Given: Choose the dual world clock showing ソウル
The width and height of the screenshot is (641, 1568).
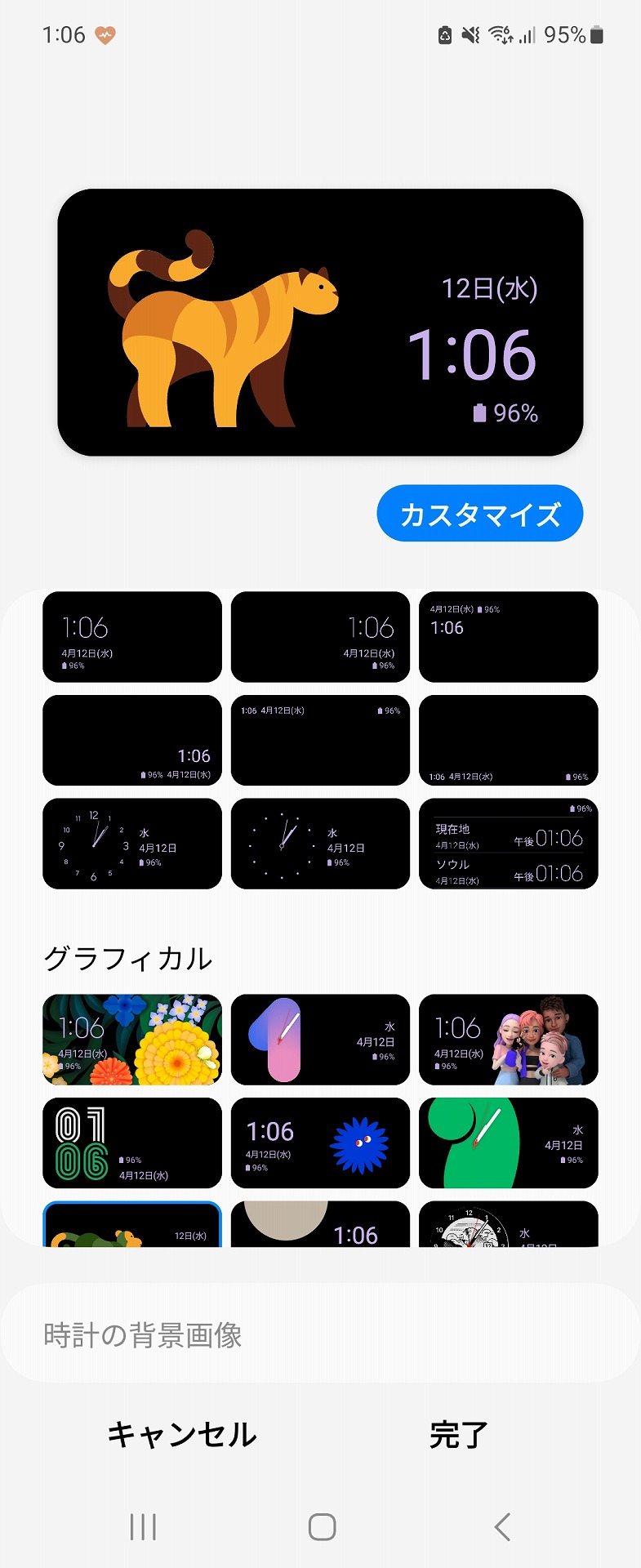Looking at the screenshot, I should (507, 844).
